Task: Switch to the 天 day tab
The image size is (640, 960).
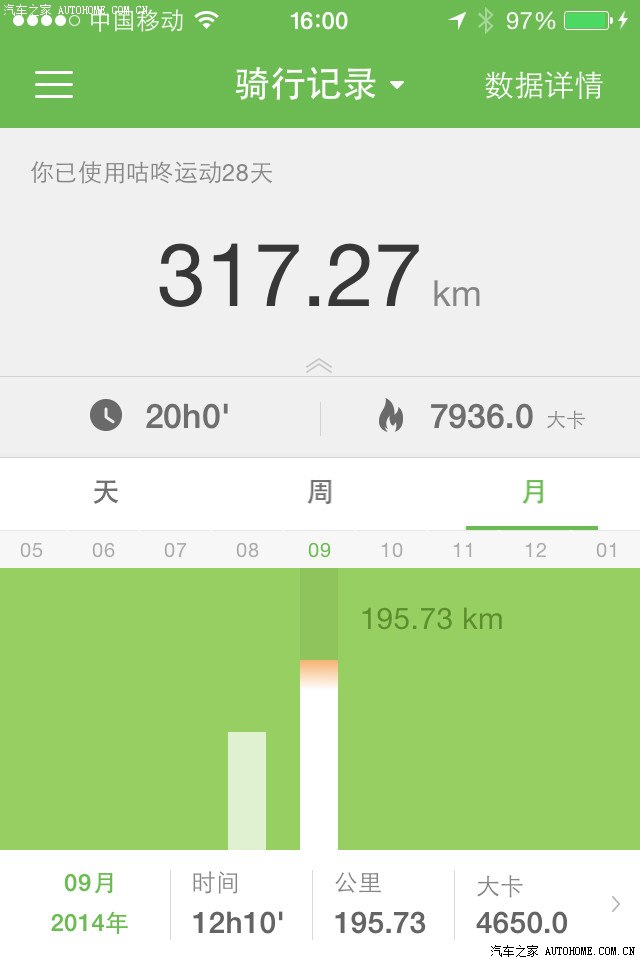Action: coord(106,492)
